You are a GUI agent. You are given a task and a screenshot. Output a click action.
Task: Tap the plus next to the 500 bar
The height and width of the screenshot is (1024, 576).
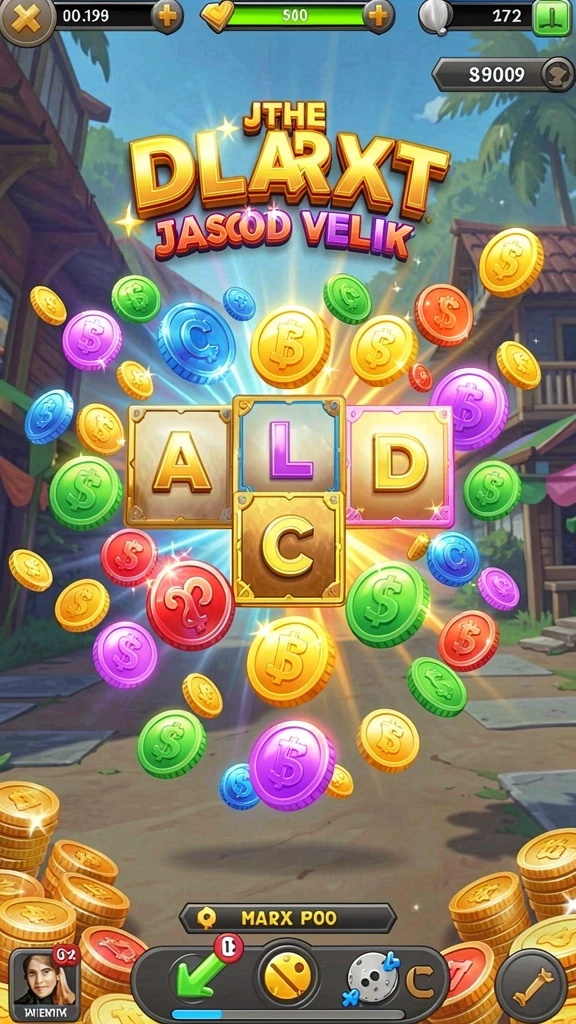click(x=379, y=16)
